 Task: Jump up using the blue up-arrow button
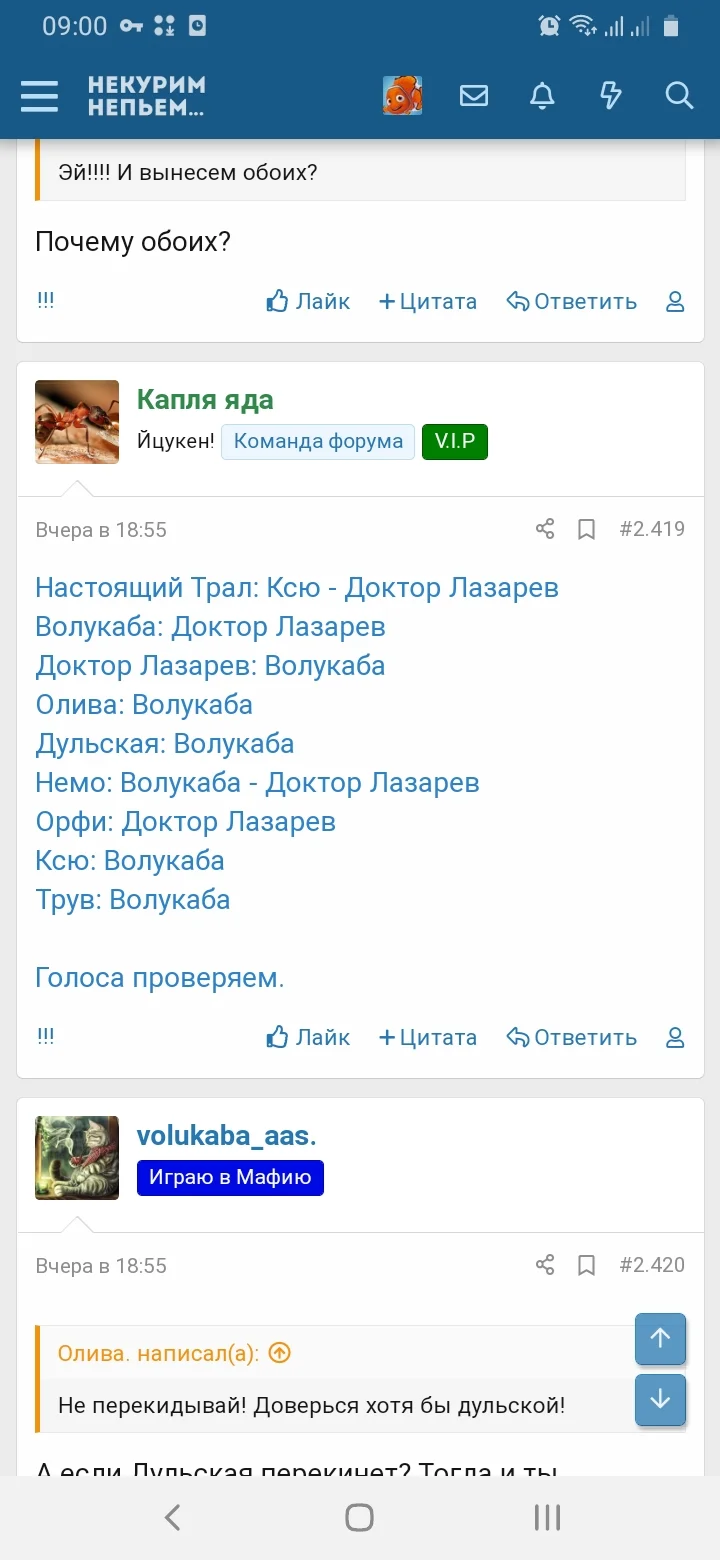[x=660, y=1340]
